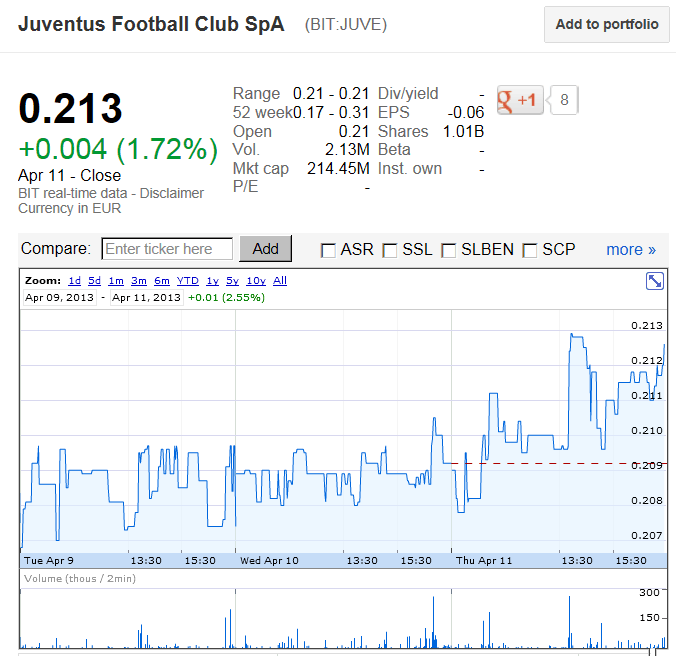This screenshot has height=656, width=676.
Task: Check the SSL compare box
Action: (x=390, y=250)
